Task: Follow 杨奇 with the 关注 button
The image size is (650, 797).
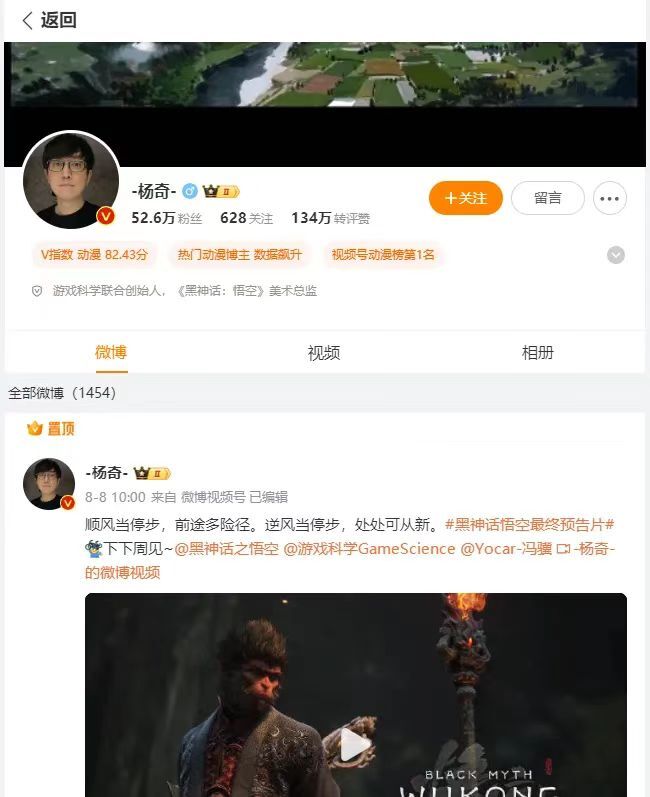Action: point(465,198)
